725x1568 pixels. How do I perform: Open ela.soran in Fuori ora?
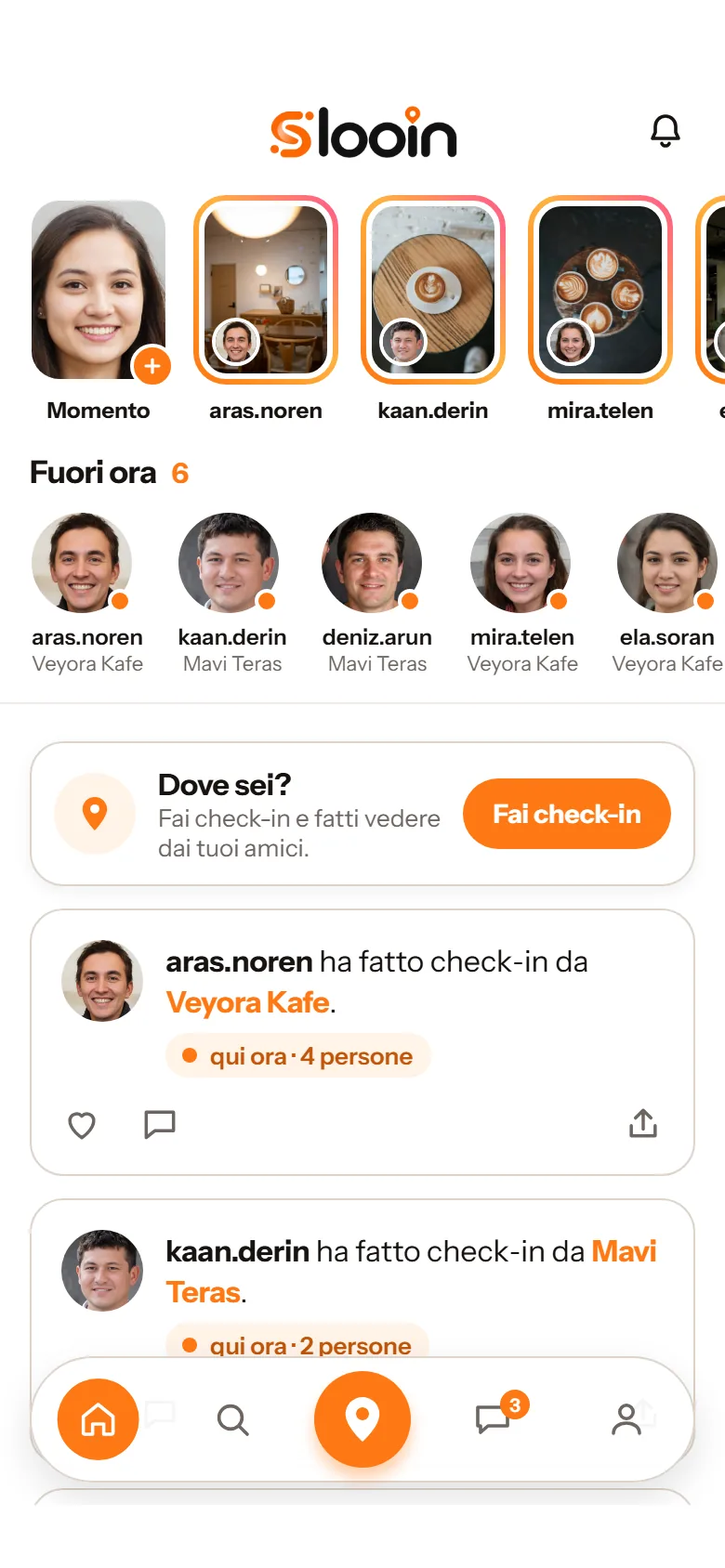pos(667,594)
